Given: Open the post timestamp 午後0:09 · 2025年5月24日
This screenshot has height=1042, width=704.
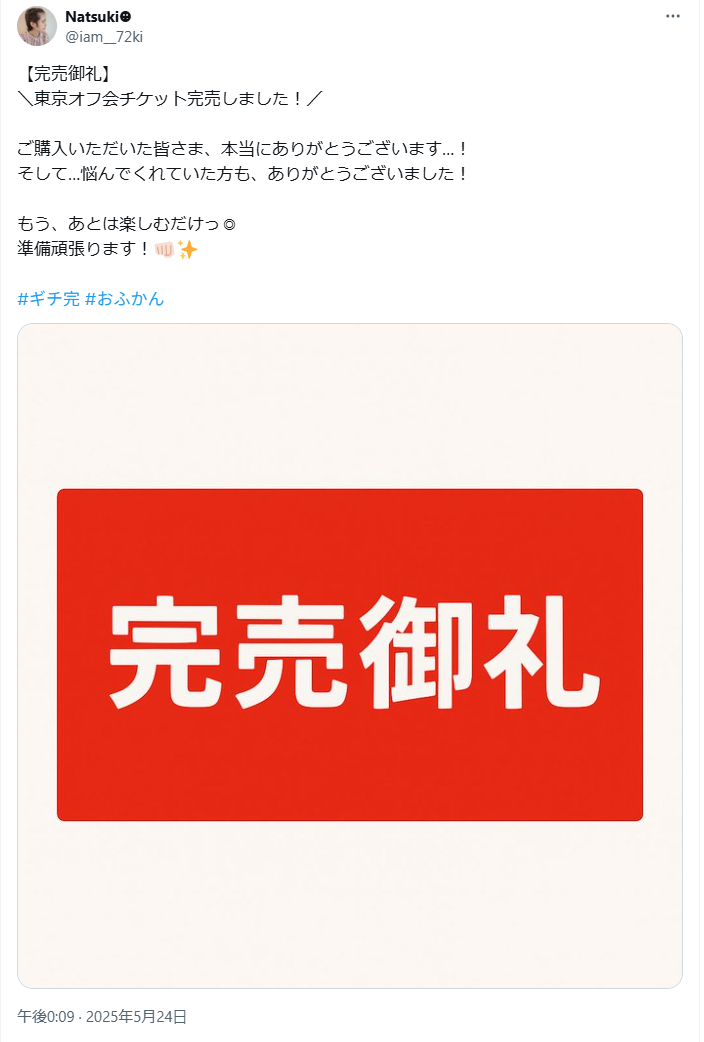Looking at the screenshot, I should pyautogui.click(x=102, y=1016).
